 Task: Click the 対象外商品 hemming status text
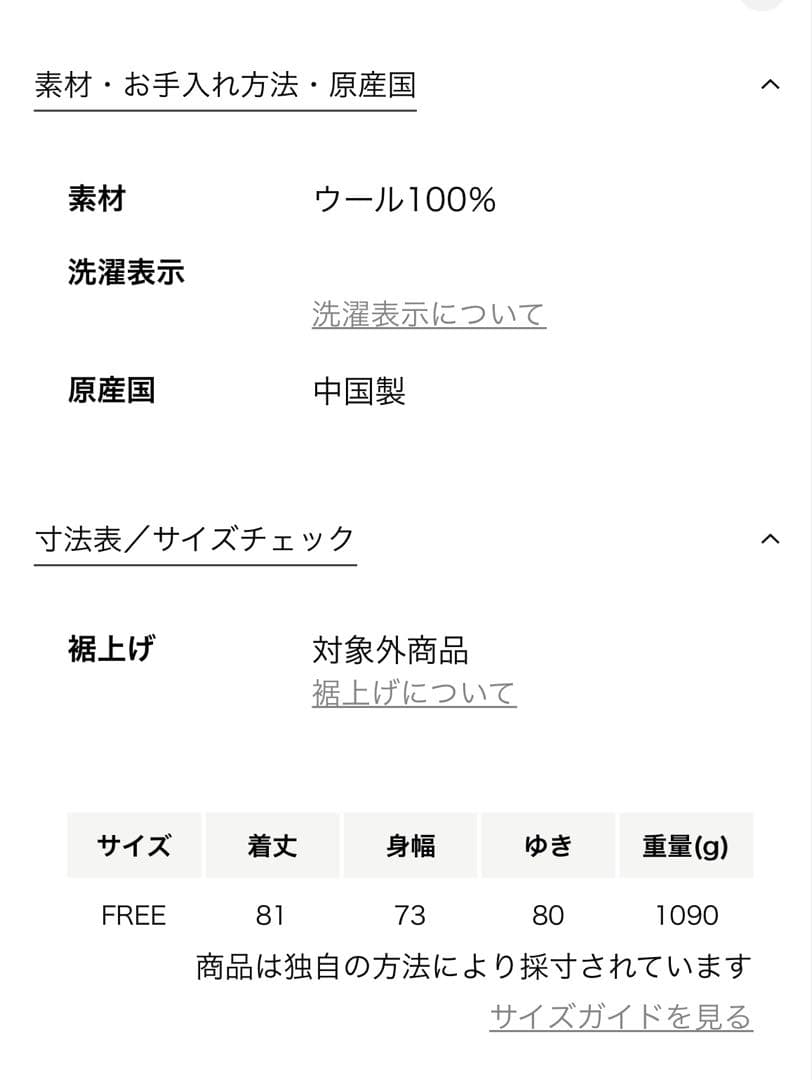[x=392, y=650]
